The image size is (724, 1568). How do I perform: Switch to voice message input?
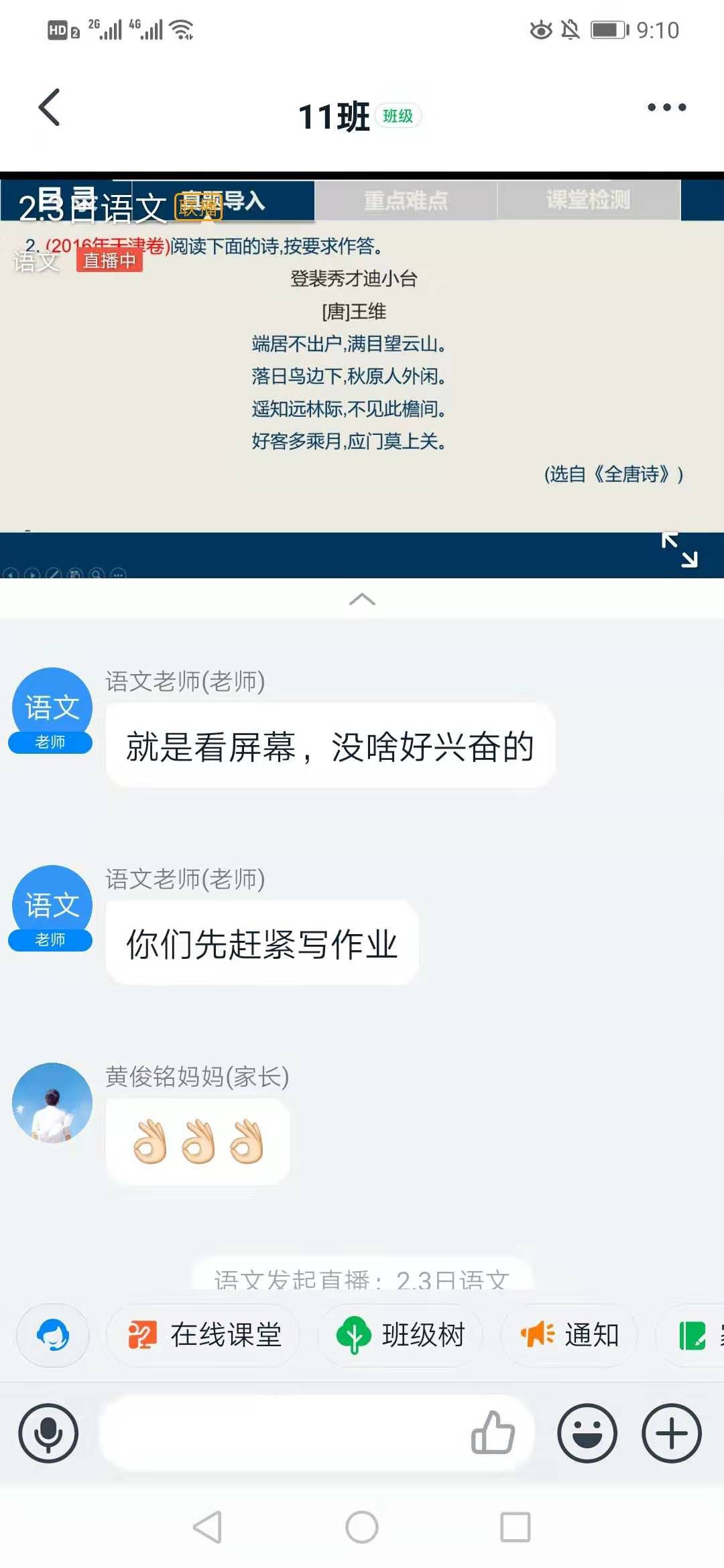(48, 1433)
